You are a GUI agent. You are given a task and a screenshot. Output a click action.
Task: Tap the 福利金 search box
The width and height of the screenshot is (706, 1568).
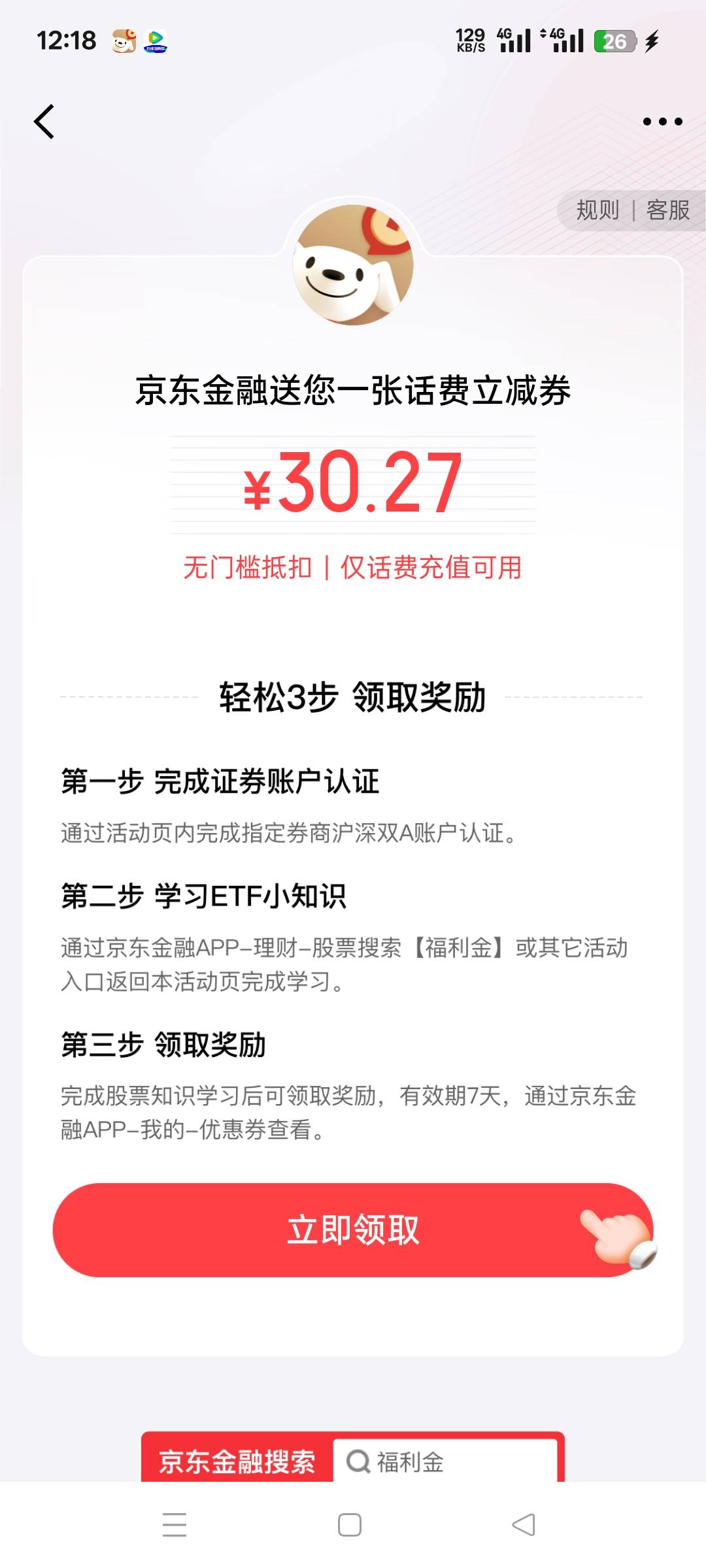(x=445, y=1461)
